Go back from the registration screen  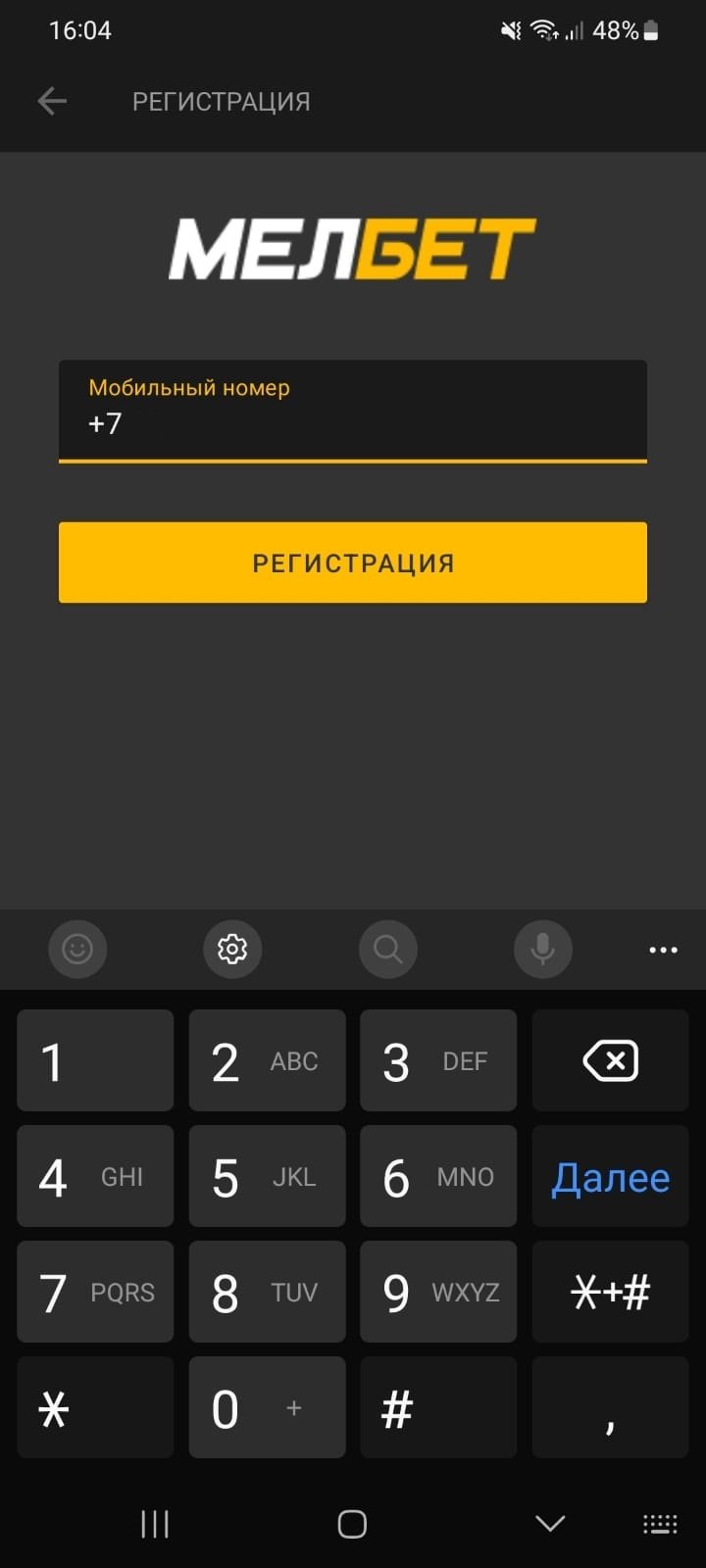point(52,101)
